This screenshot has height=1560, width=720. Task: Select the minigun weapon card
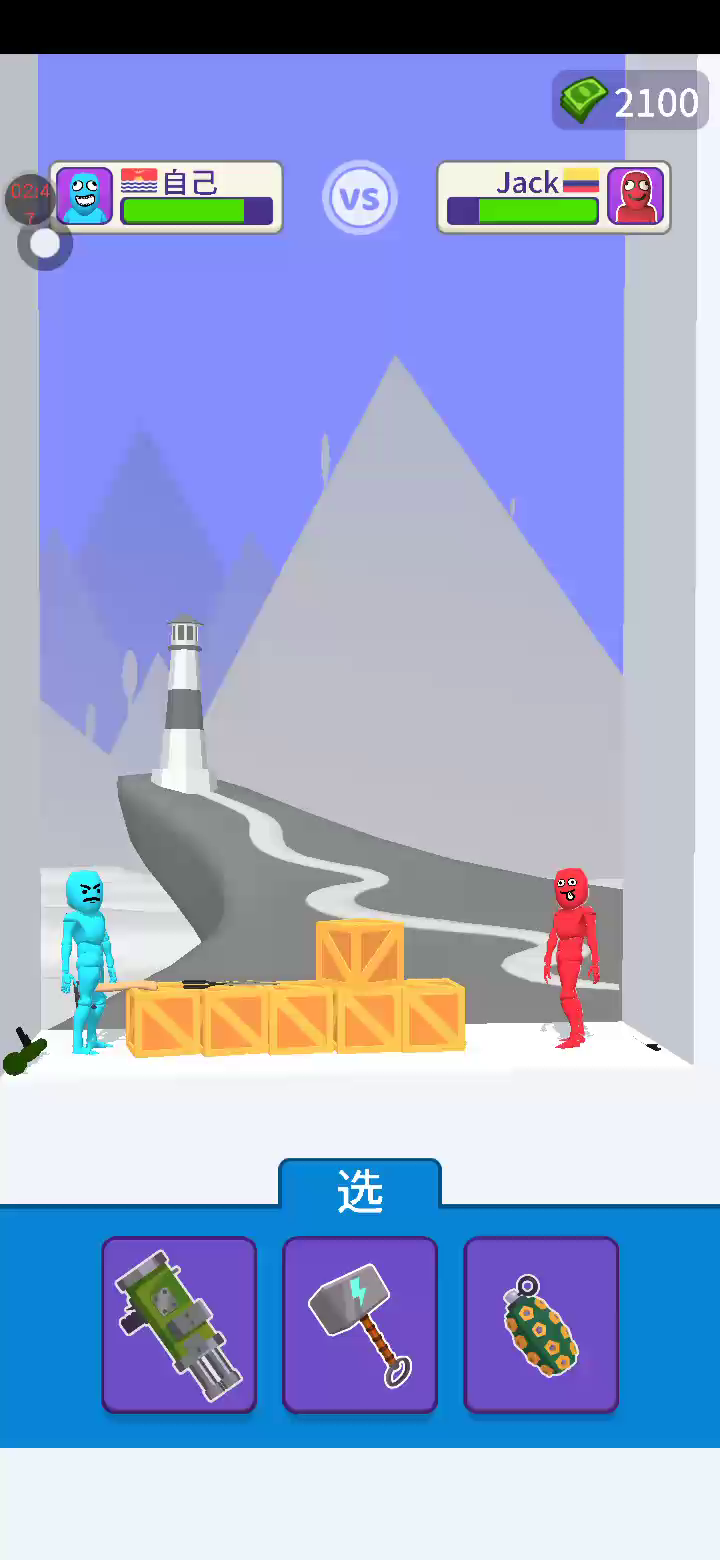pyautogui.click(x=179, y=1325)
